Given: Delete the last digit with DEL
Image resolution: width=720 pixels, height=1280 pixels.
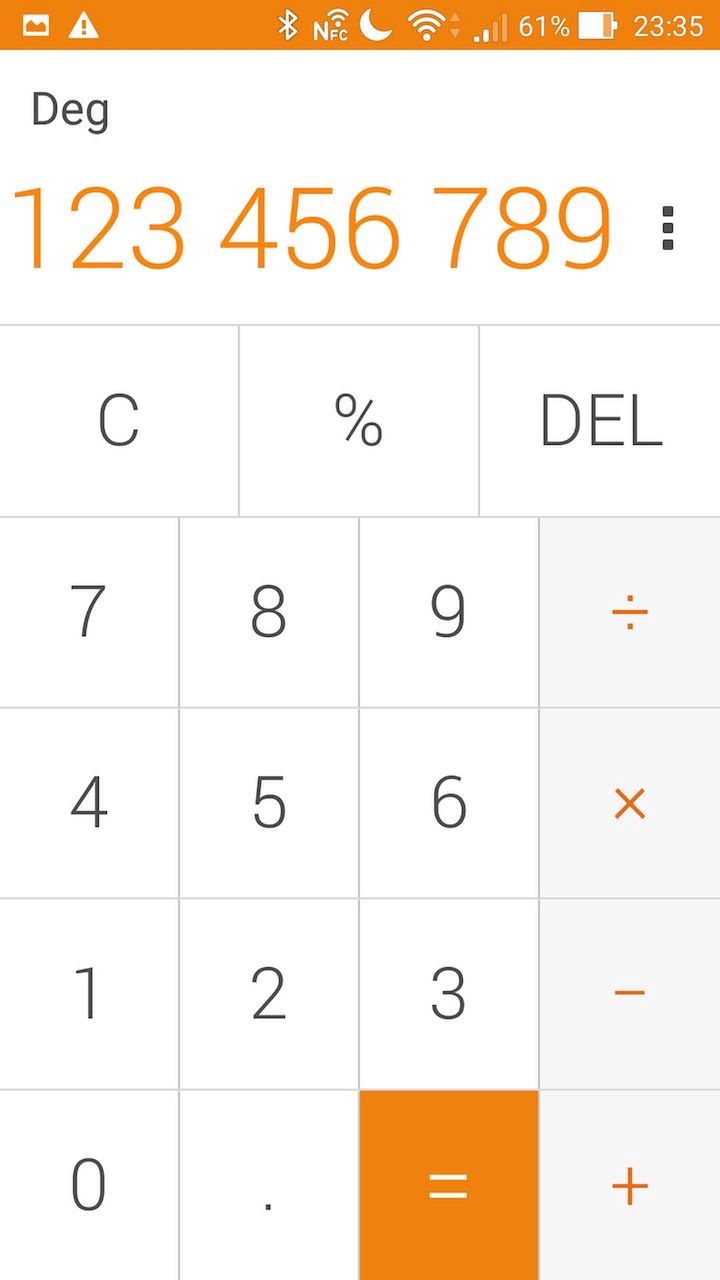Looking at the screenshot, I should [600, 421].
